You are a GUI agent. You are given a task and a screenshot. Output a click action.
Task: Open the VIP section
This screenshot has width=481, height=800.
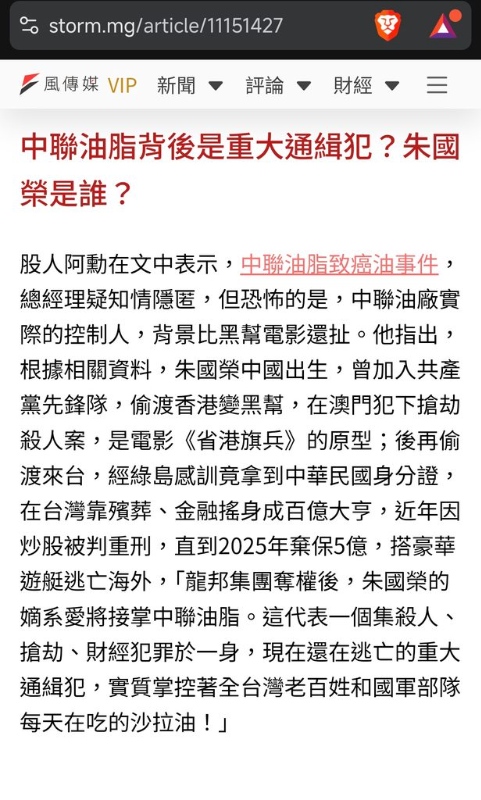(x=122, y=86)
